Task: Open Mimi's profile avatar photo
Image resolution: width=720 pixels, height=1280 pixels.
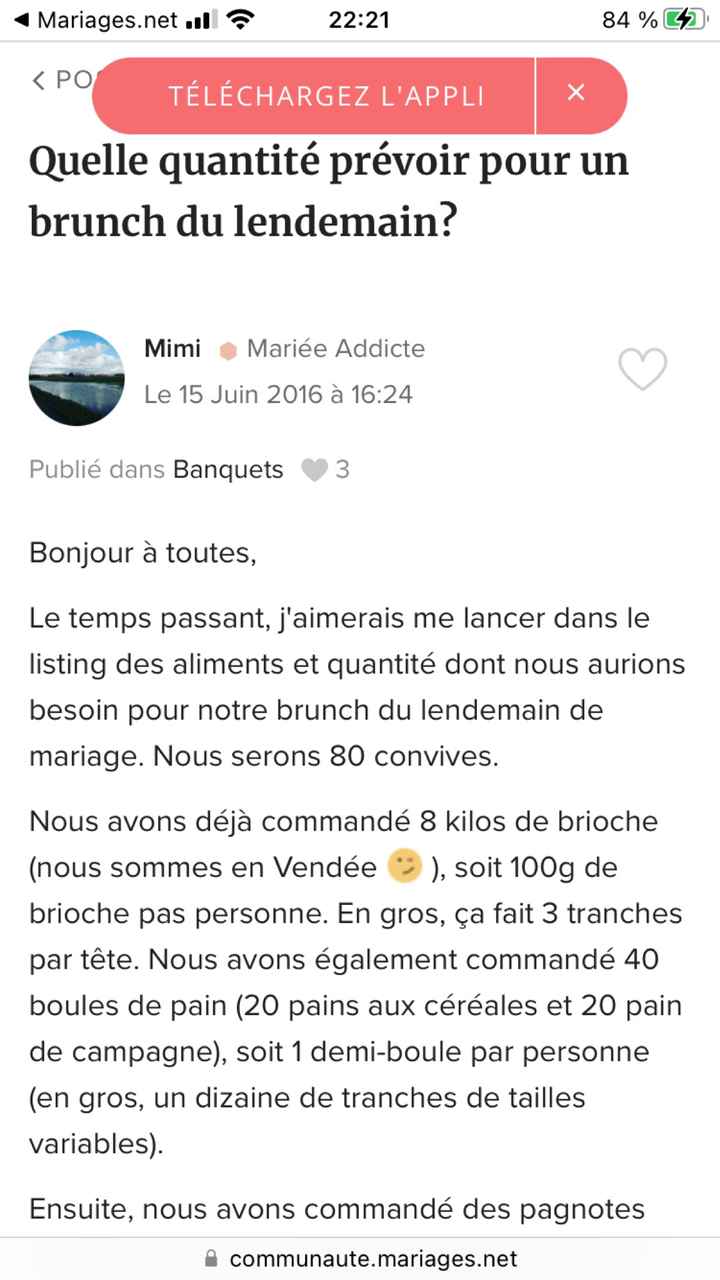Action: pyautogui.click(x=76, y=378)
